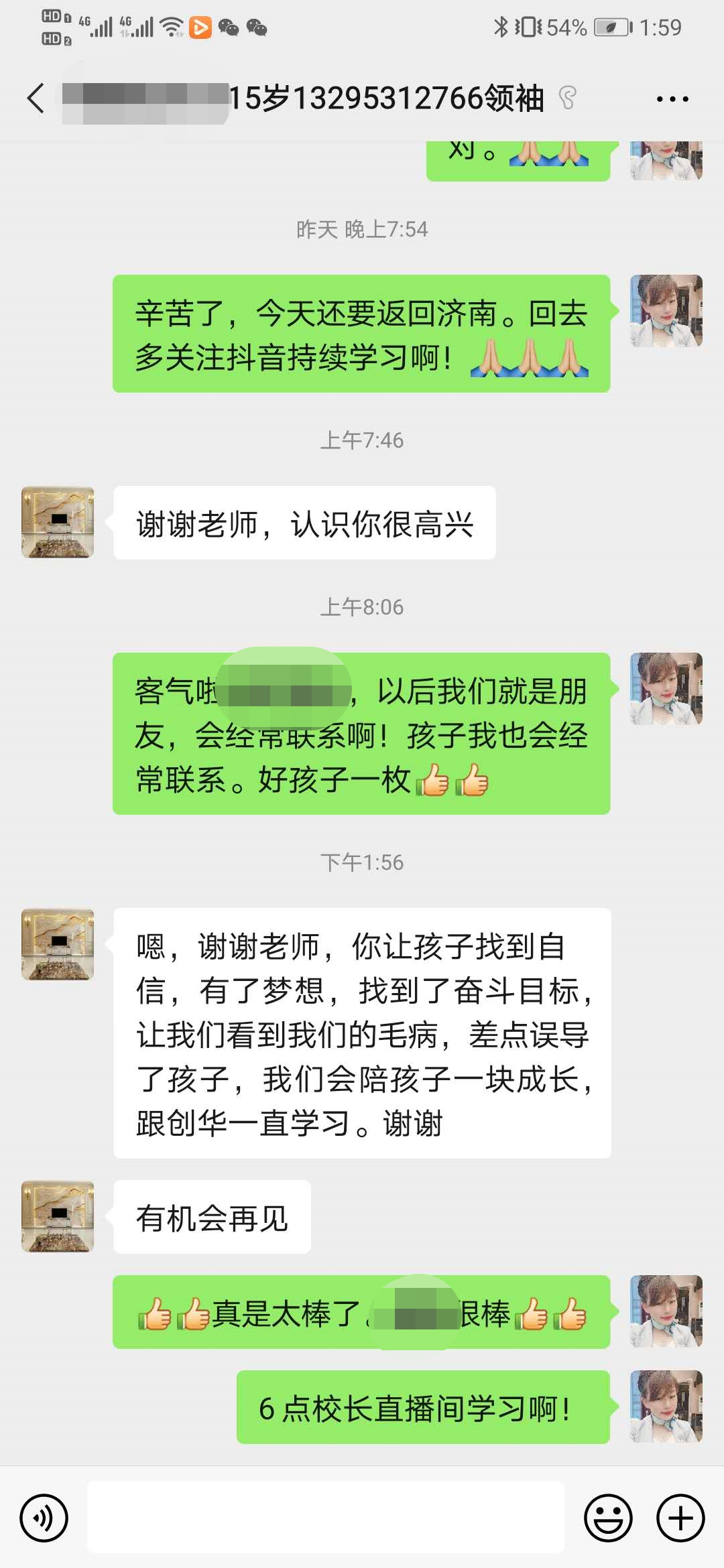
Task: Open sender avatar beside 辛苦了 message
Action: 666,311
